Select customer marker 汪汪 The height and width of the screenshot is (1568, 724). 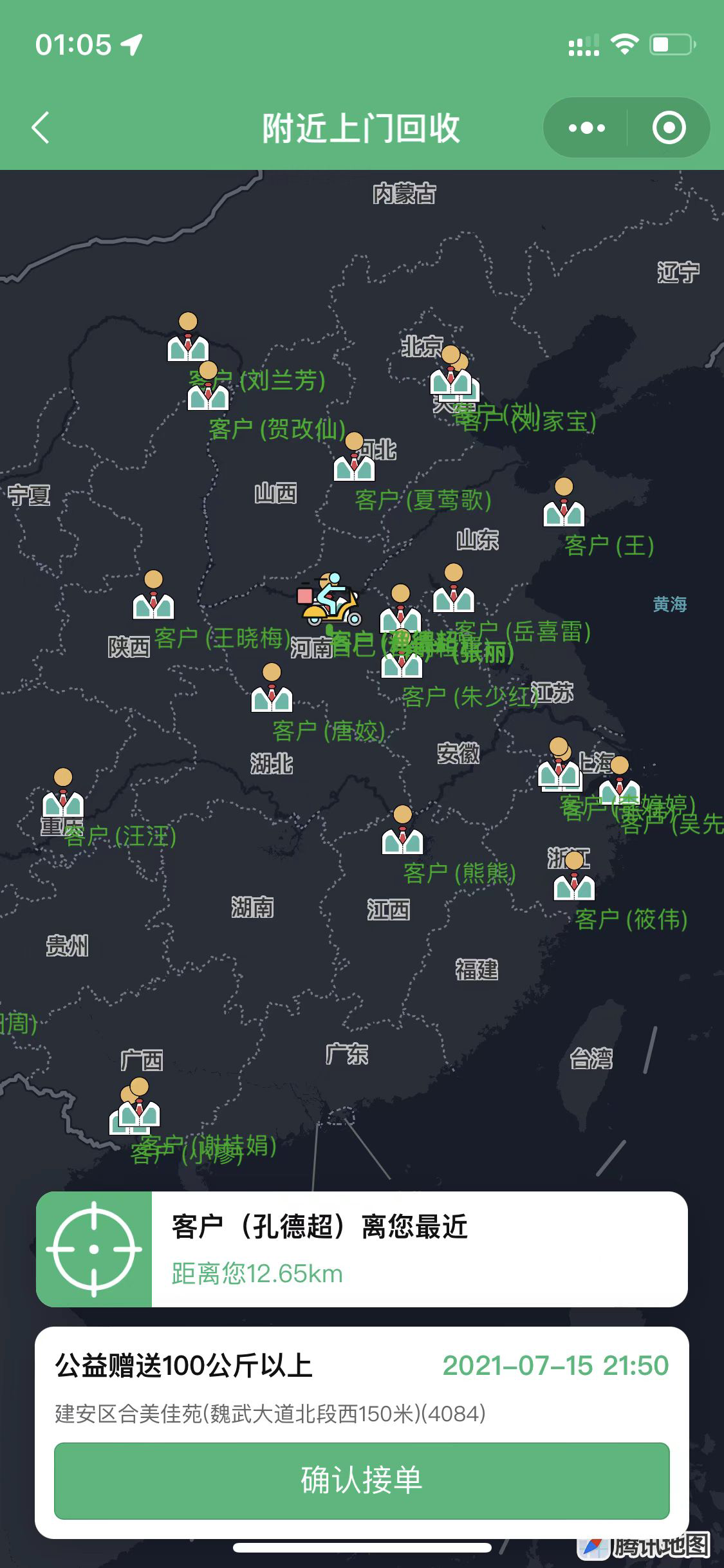(x=62, y=794)
